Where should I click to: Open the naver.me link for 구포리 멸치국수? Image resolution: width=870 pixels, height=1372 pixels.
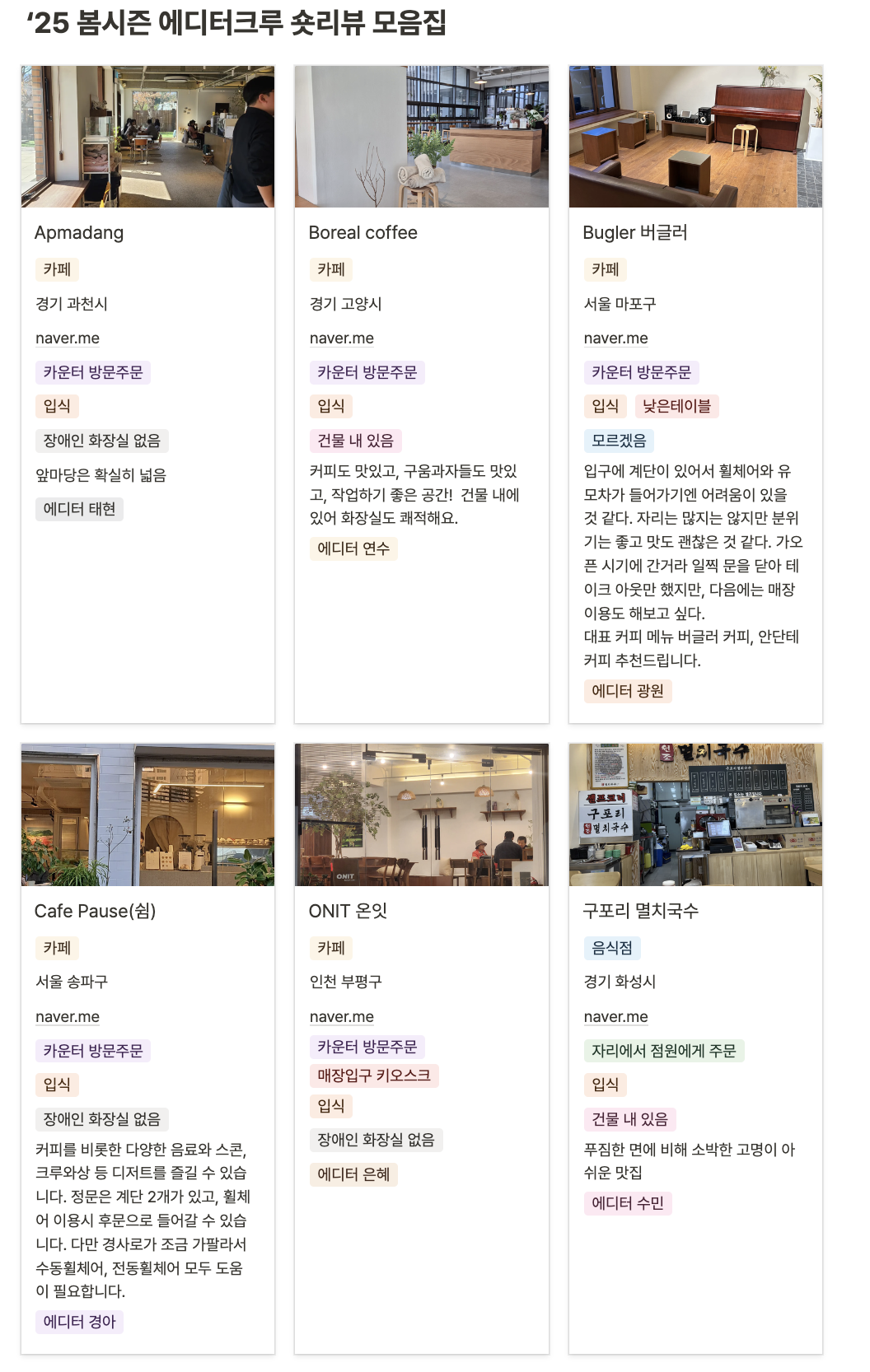coord(615,1017)
